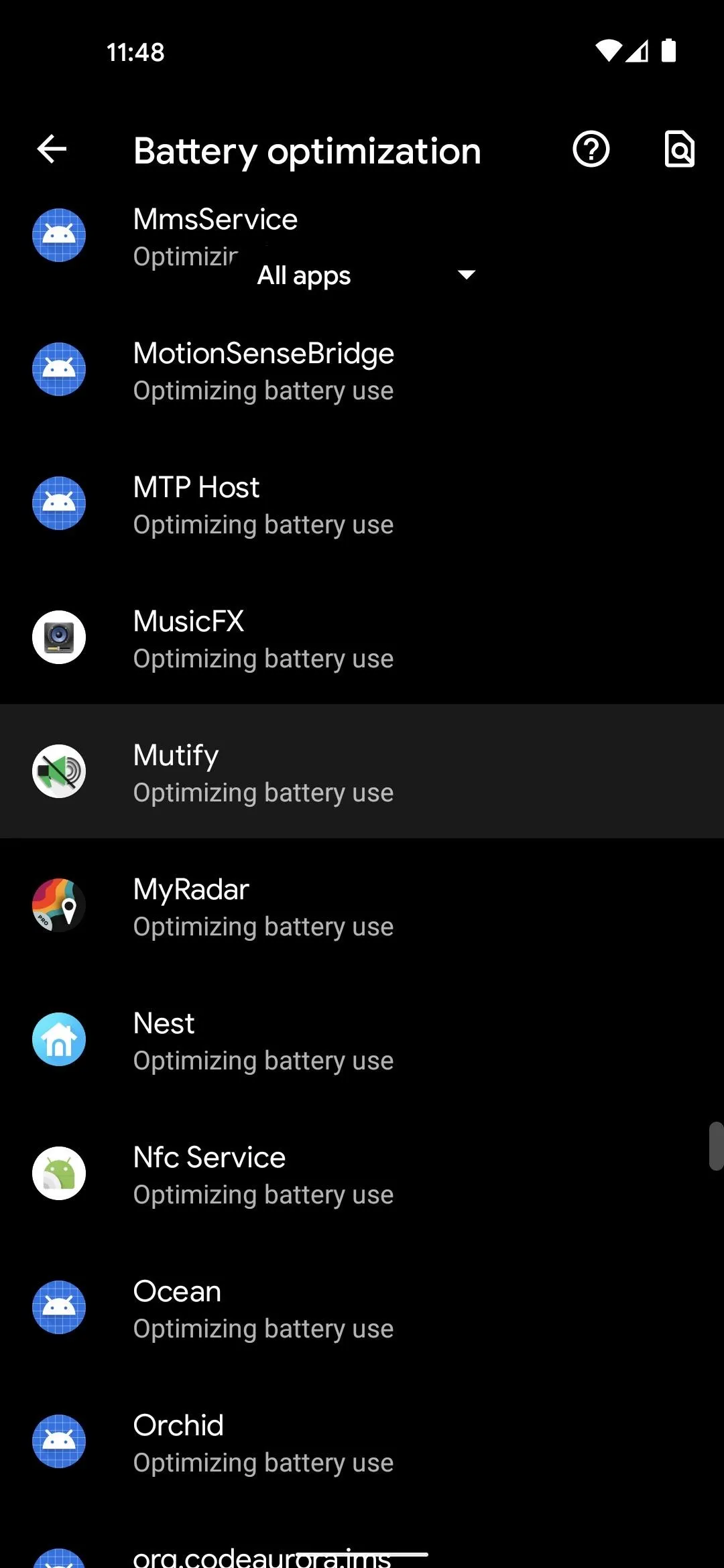Viewport: 724px width, 1568px height.
Task: Open the help icon
Action: pyautogui.click(x=591, y=149)
